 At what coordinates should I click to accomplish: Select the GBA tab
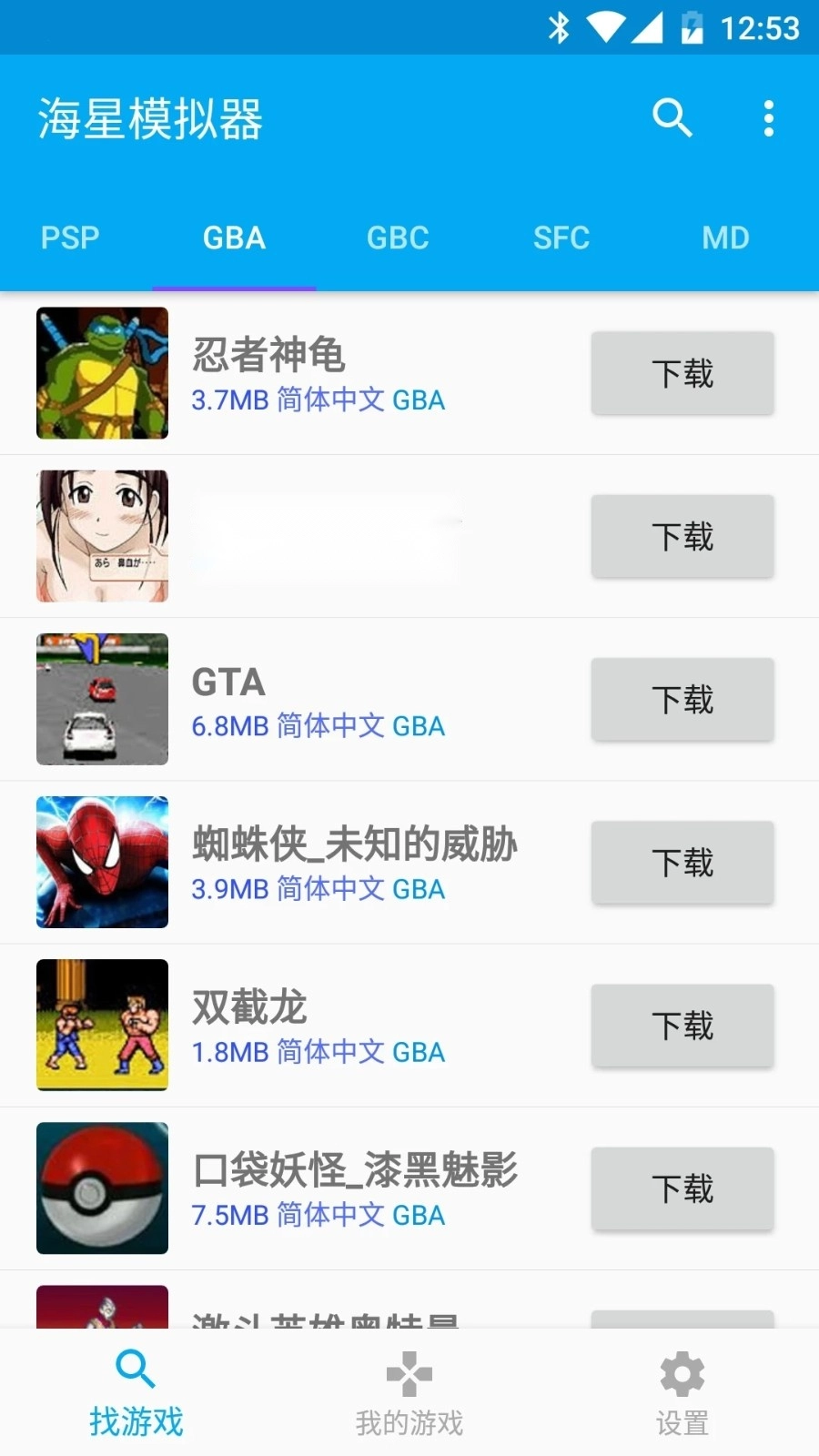(x=234, y=238)
